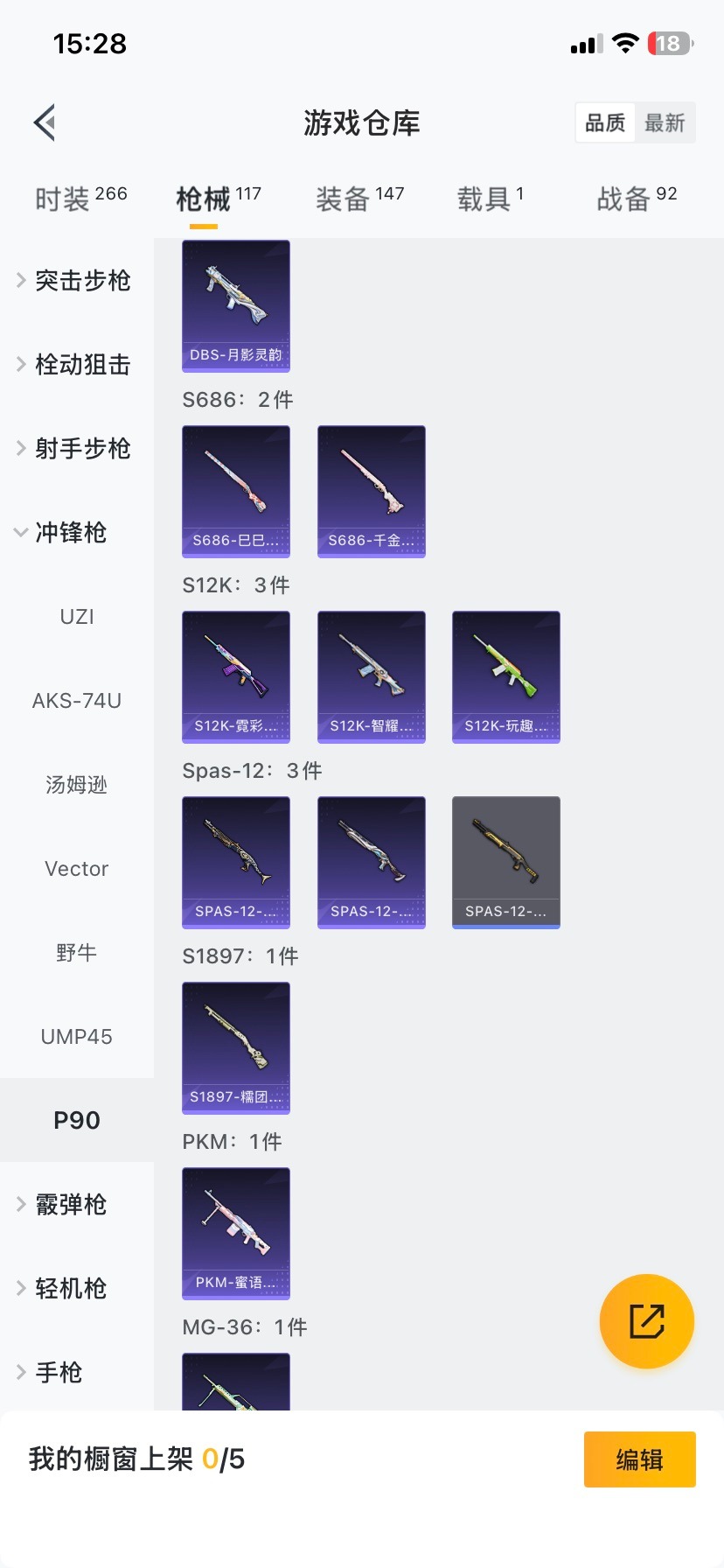Switch sorting to 品质

(x=604, y=122)
